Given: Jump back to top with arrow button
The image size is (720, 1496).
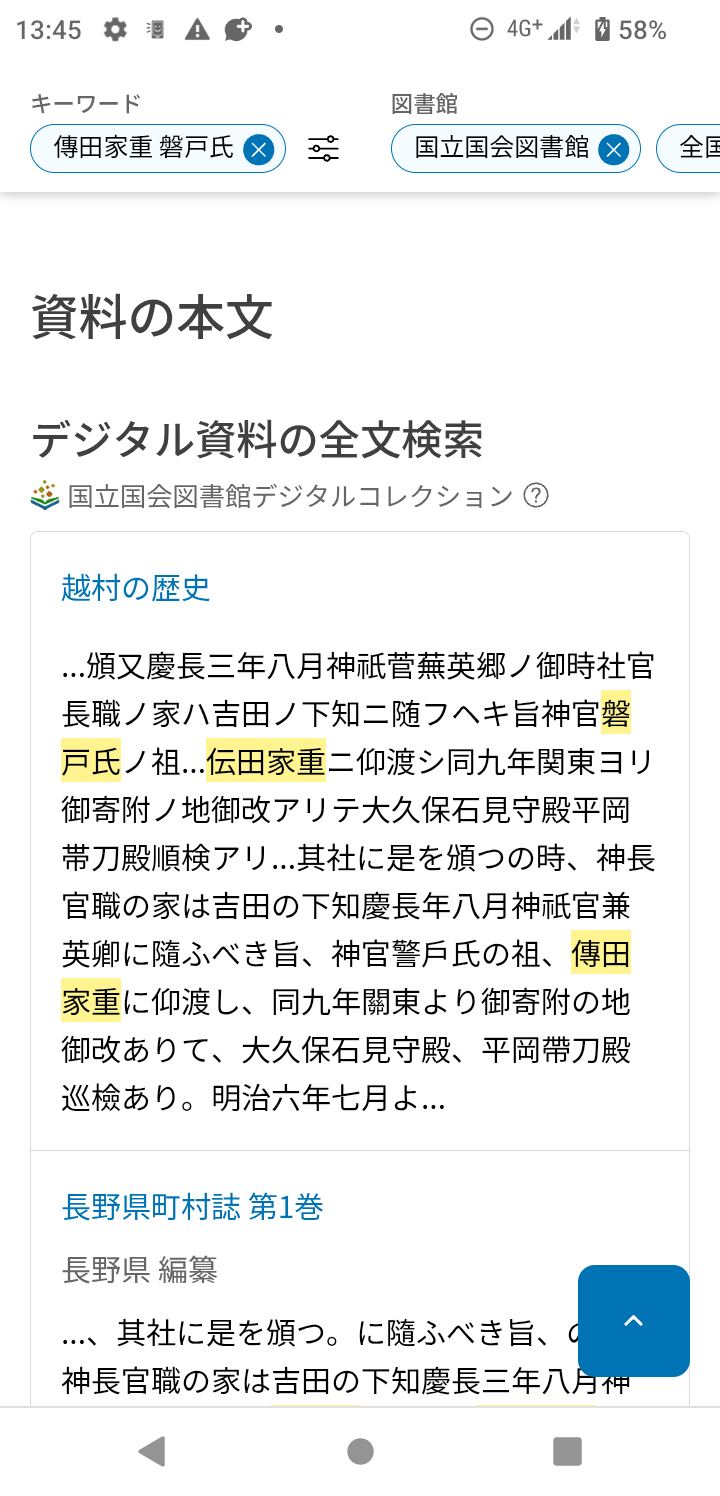Looking at the screenshot, I should tap(633, 1320).
